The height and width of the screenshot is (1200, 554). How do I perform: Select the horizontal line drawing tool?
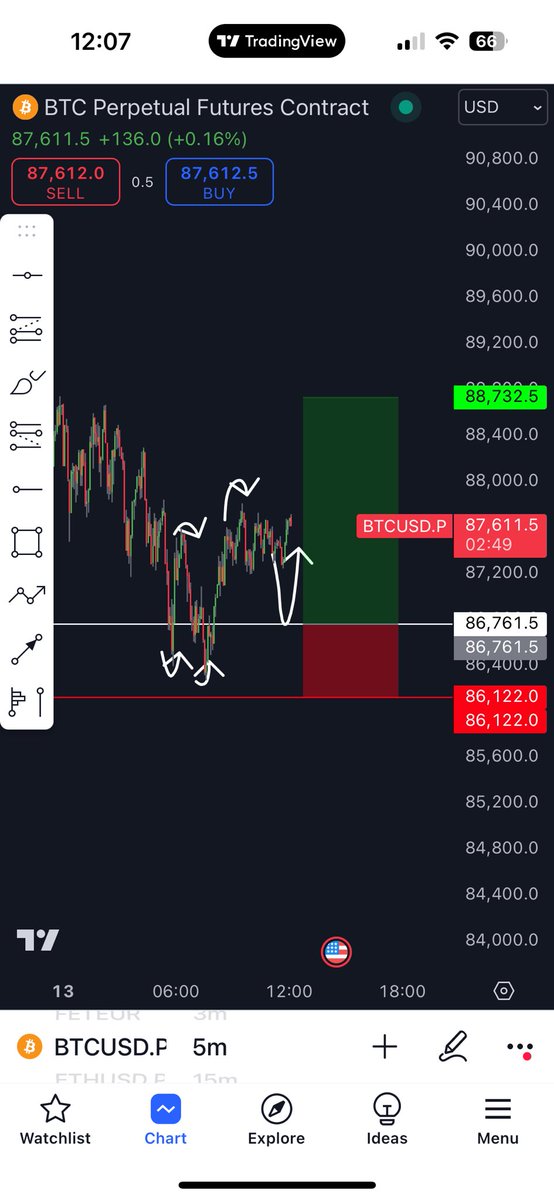(x=27, y=275)
